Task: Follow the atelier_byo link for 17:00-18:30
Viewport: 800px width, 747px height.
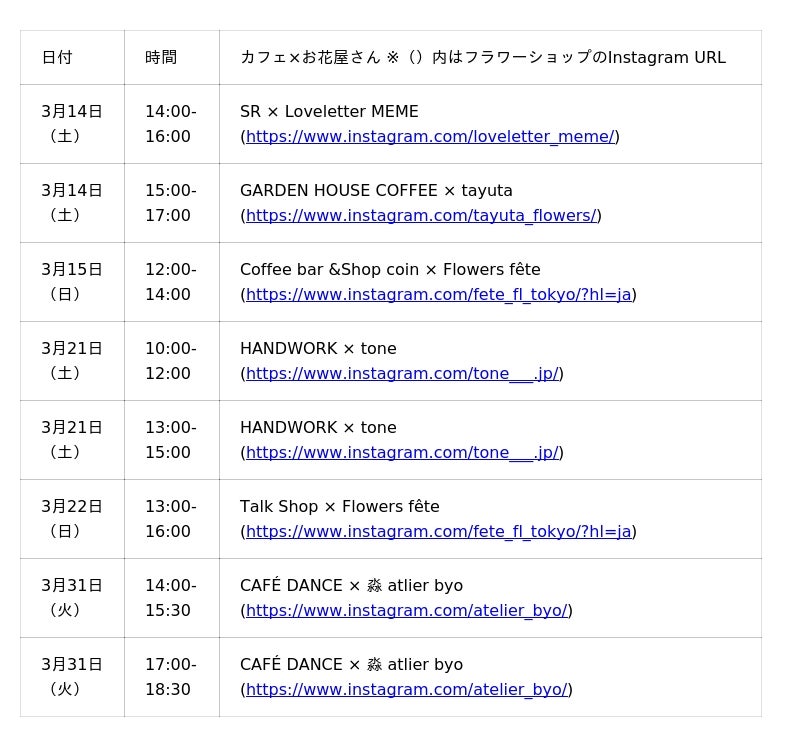Action: click(406, 690)
